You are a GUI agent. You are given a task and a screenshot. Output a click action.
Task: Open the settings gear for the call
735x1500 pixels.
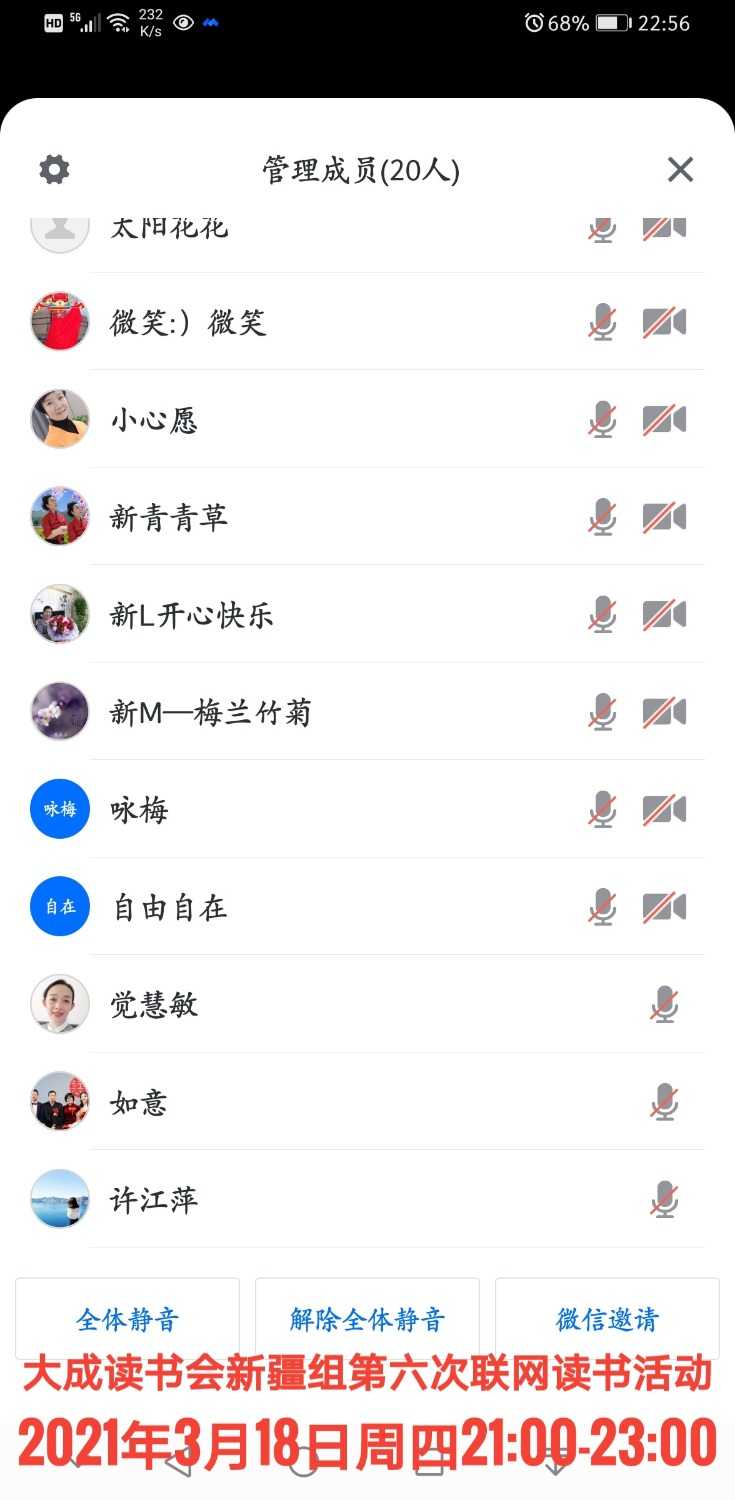pos(52,169)
